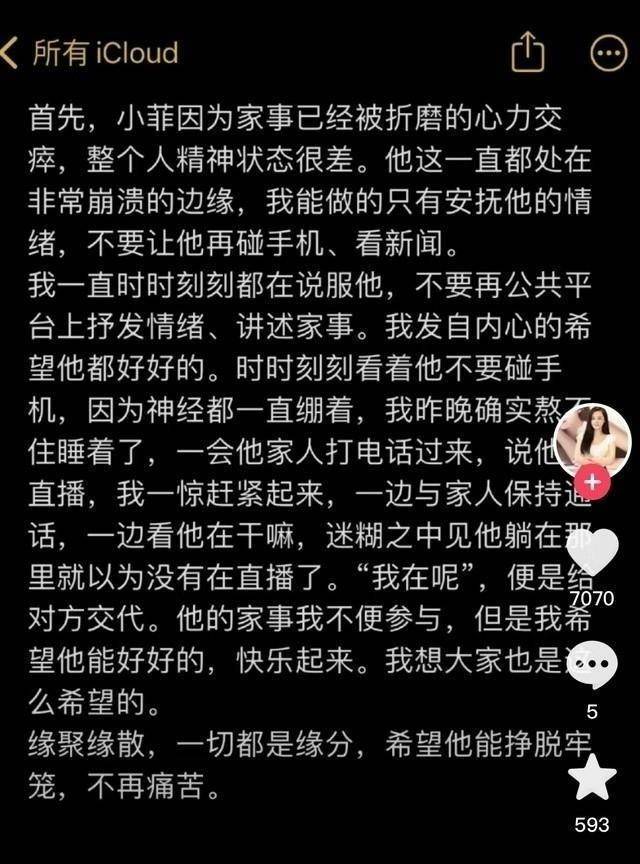Like this post with 7070 likes
This screenshot has height=864, width=640.
[x=593, y=552]
